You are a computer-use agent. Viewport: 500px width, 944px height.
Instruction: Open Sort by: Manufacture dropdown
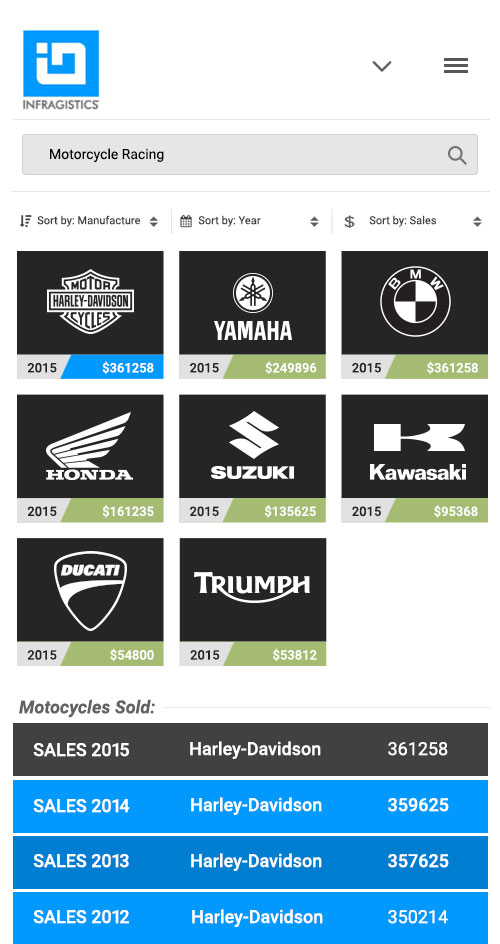pyautogui.click(x=89, y=221)
